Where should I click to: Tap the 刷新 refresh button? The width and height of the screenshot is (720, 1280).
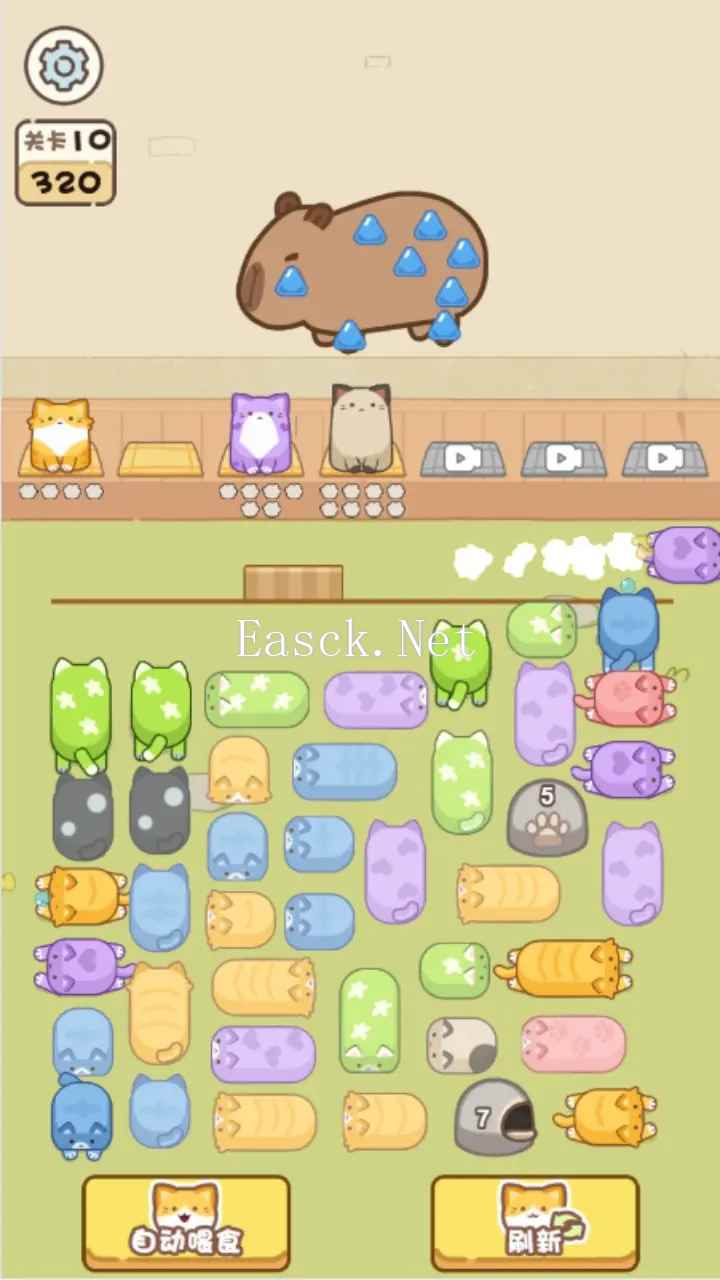535,1222
